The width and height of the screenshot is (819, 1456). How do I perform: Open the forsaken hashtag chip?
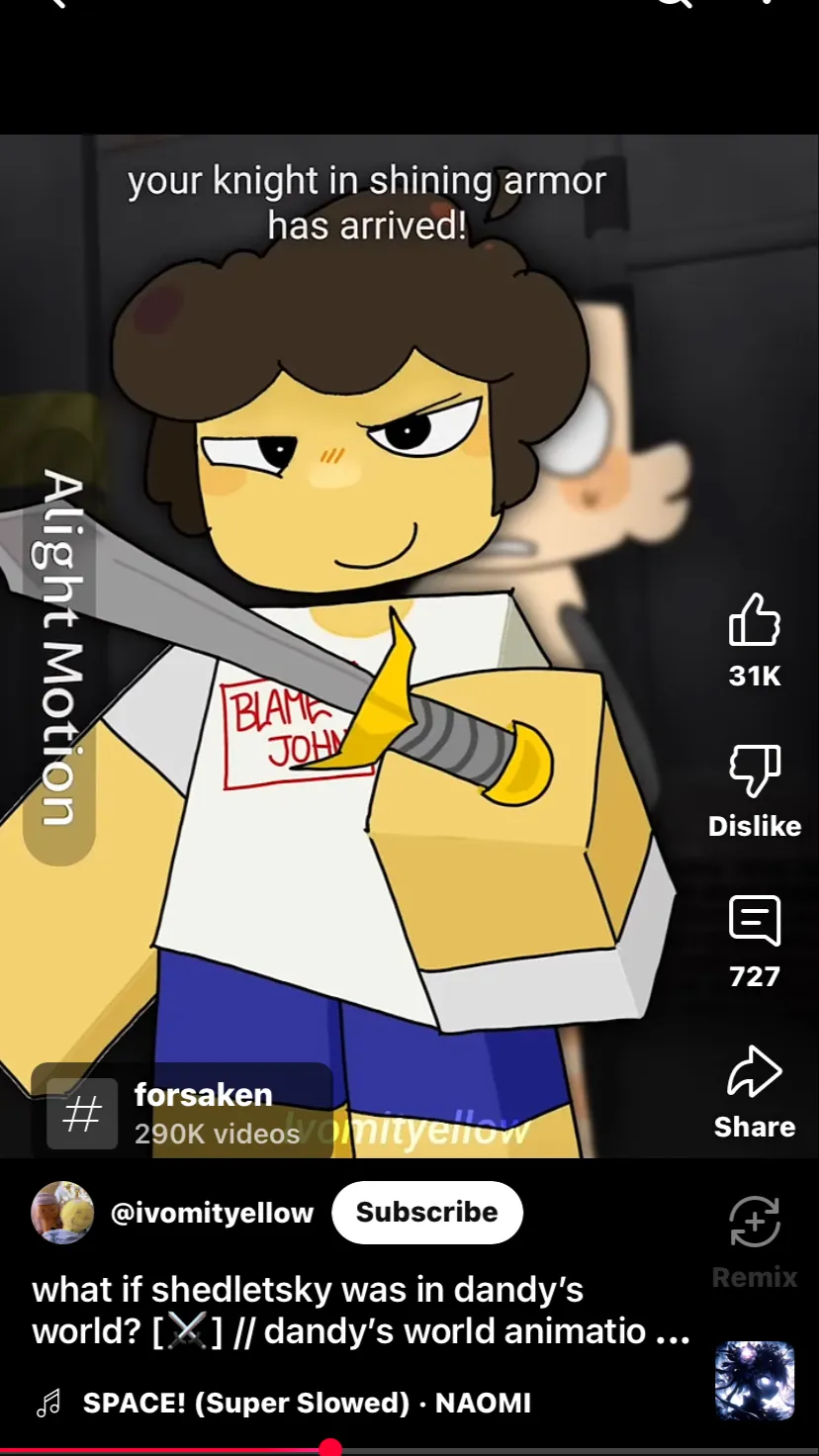tap(183, 1113)
